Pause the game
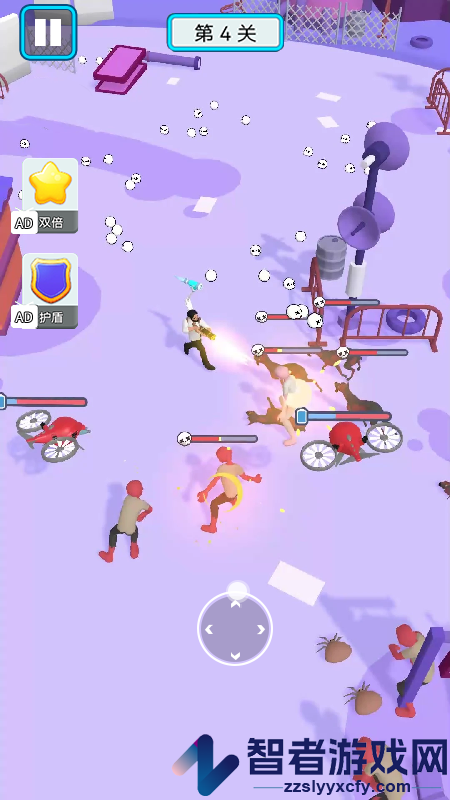 click(x=48, y=32)
